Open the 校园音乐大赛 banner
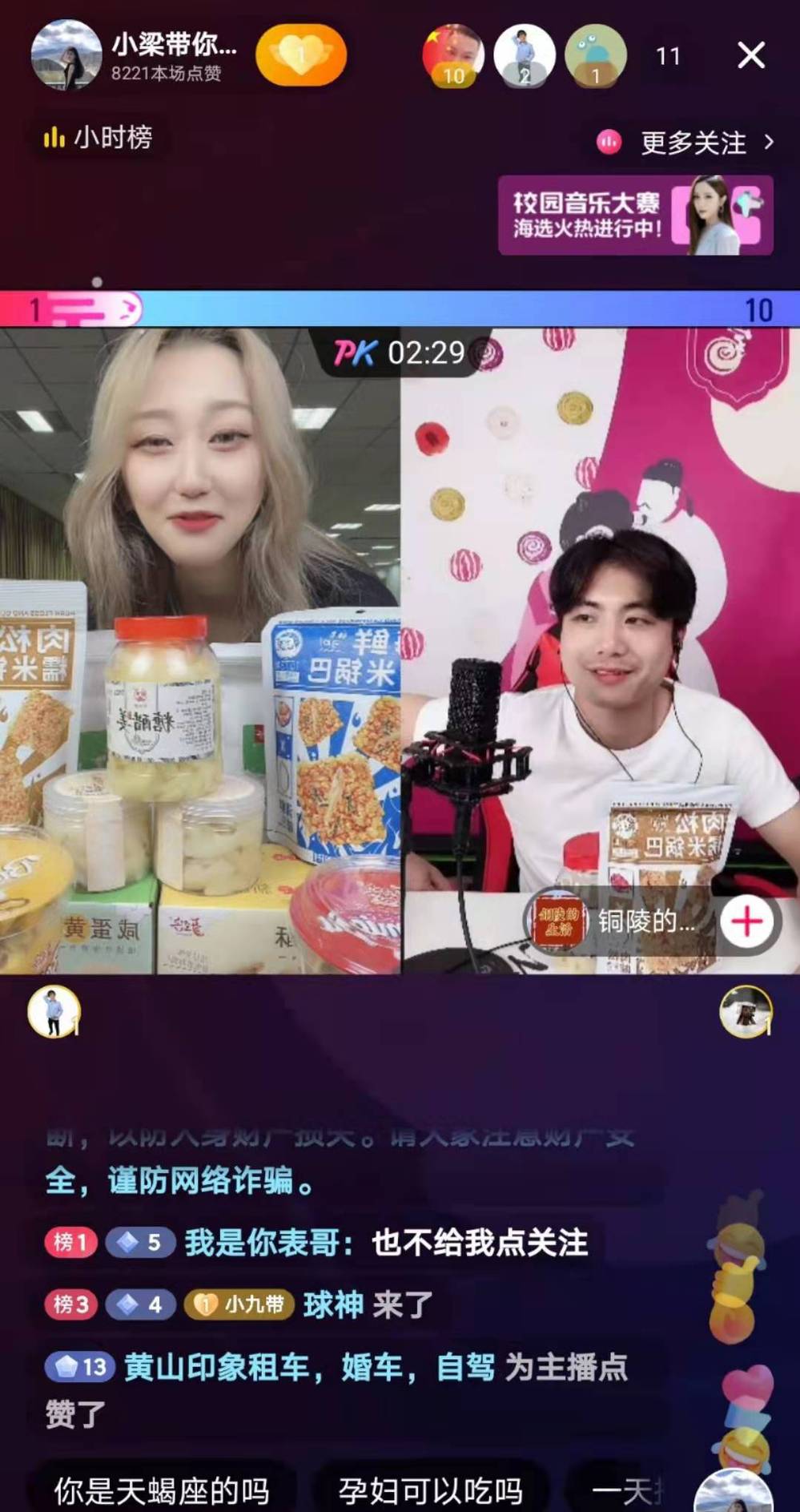Screen dimensions: 800x1512 [635, 216]
